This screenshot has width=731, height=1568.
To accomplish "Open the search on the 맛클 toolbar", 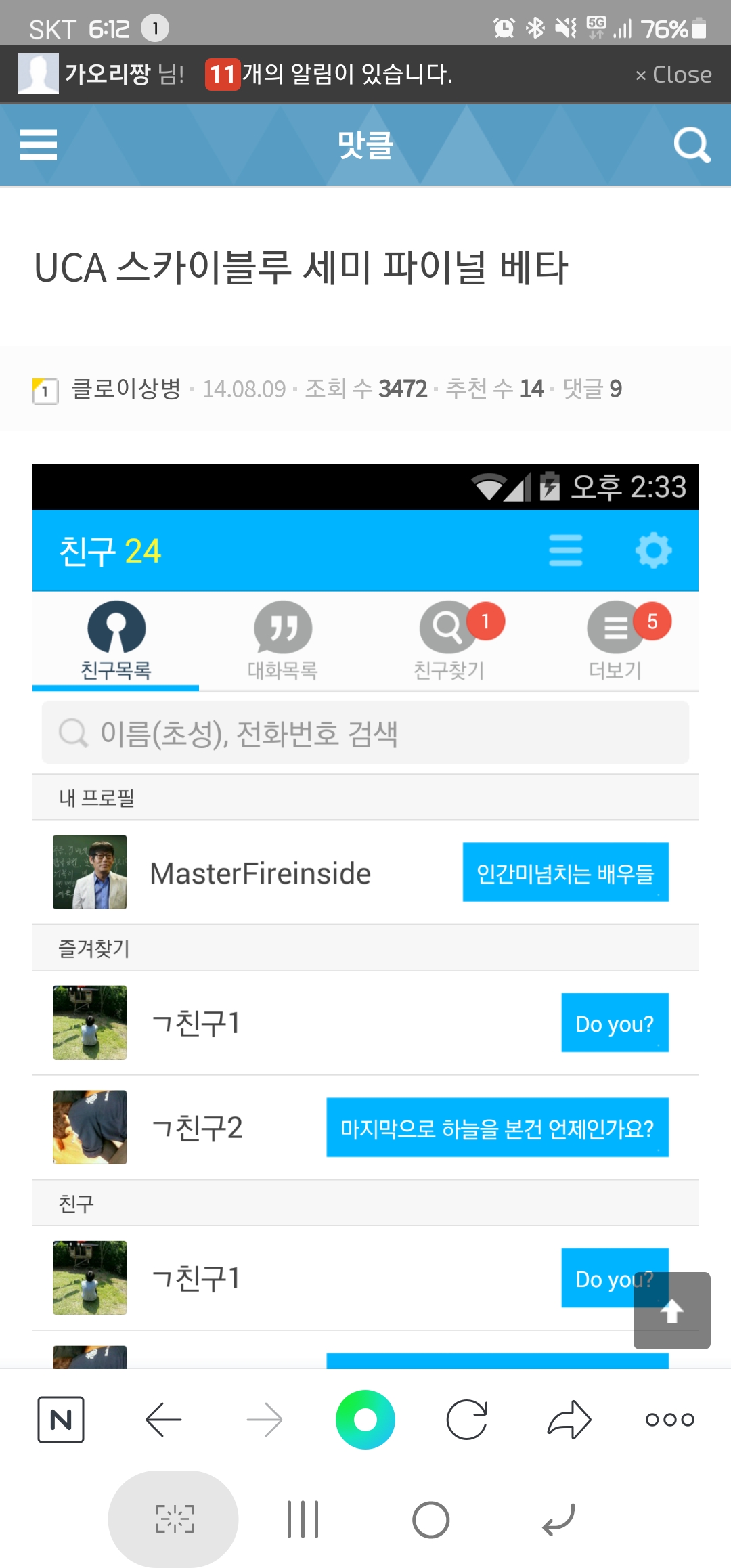I will (690, 144).
